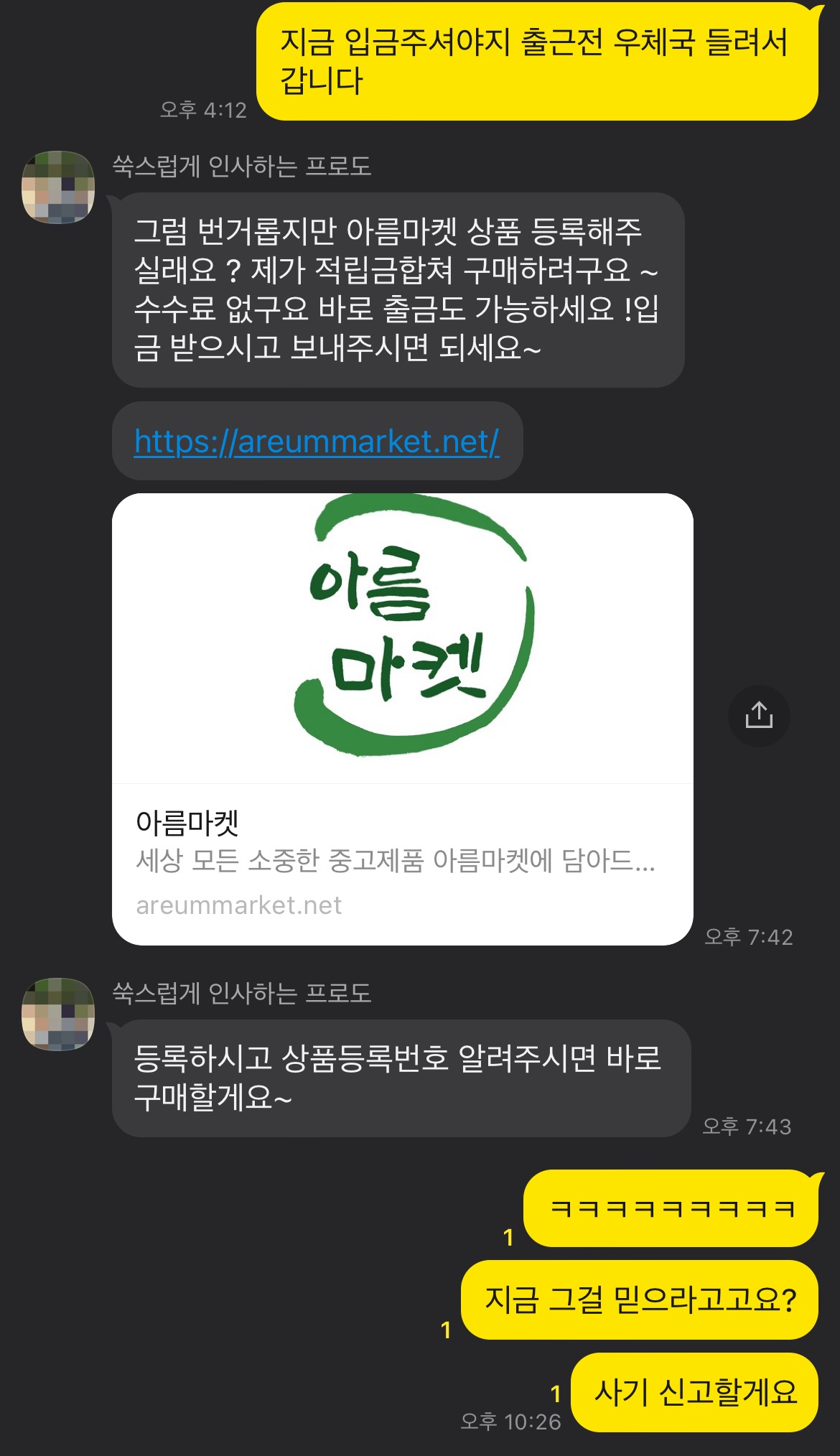Open sender's profile picture above 등록하시고 message
Image resolution: width=840 pixels, height=1456 pixels.
pyautogui.click(x=58, y=1014)
